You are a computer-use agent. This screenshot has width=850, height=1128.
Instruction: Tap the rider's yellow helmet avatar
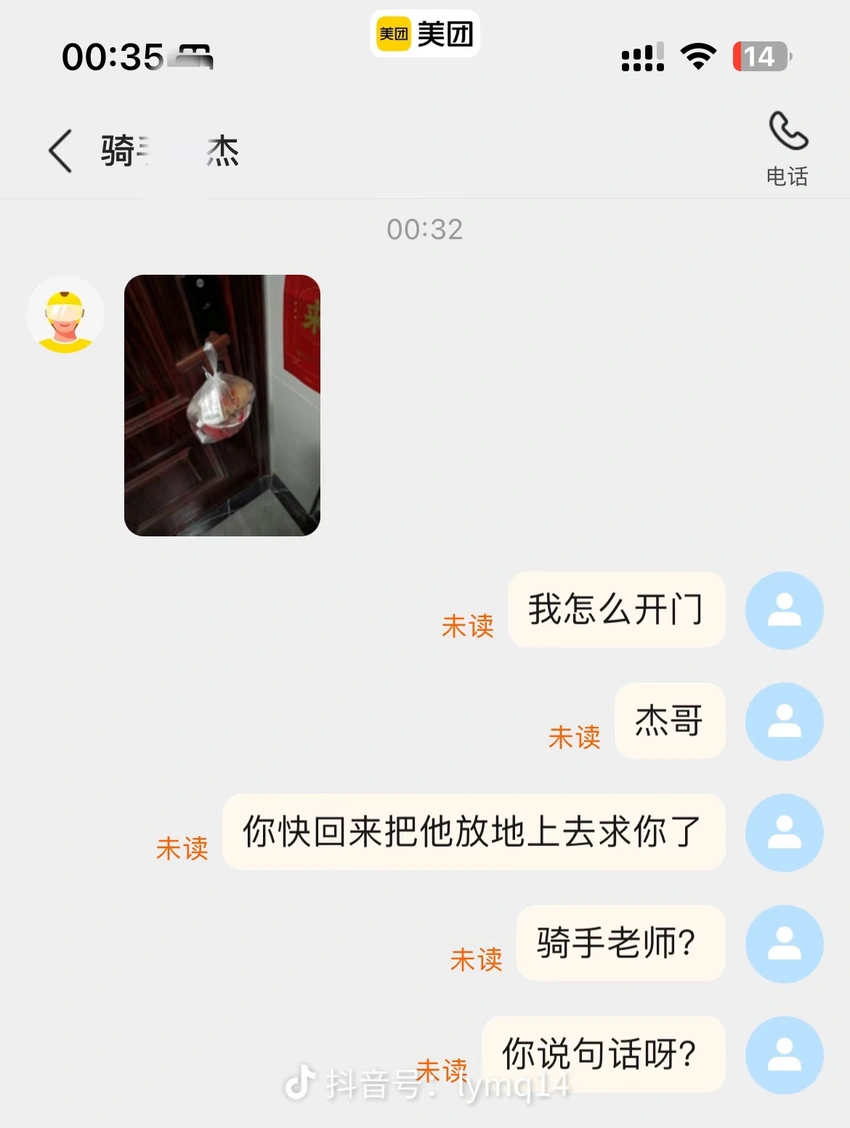[x=65, y=315]
